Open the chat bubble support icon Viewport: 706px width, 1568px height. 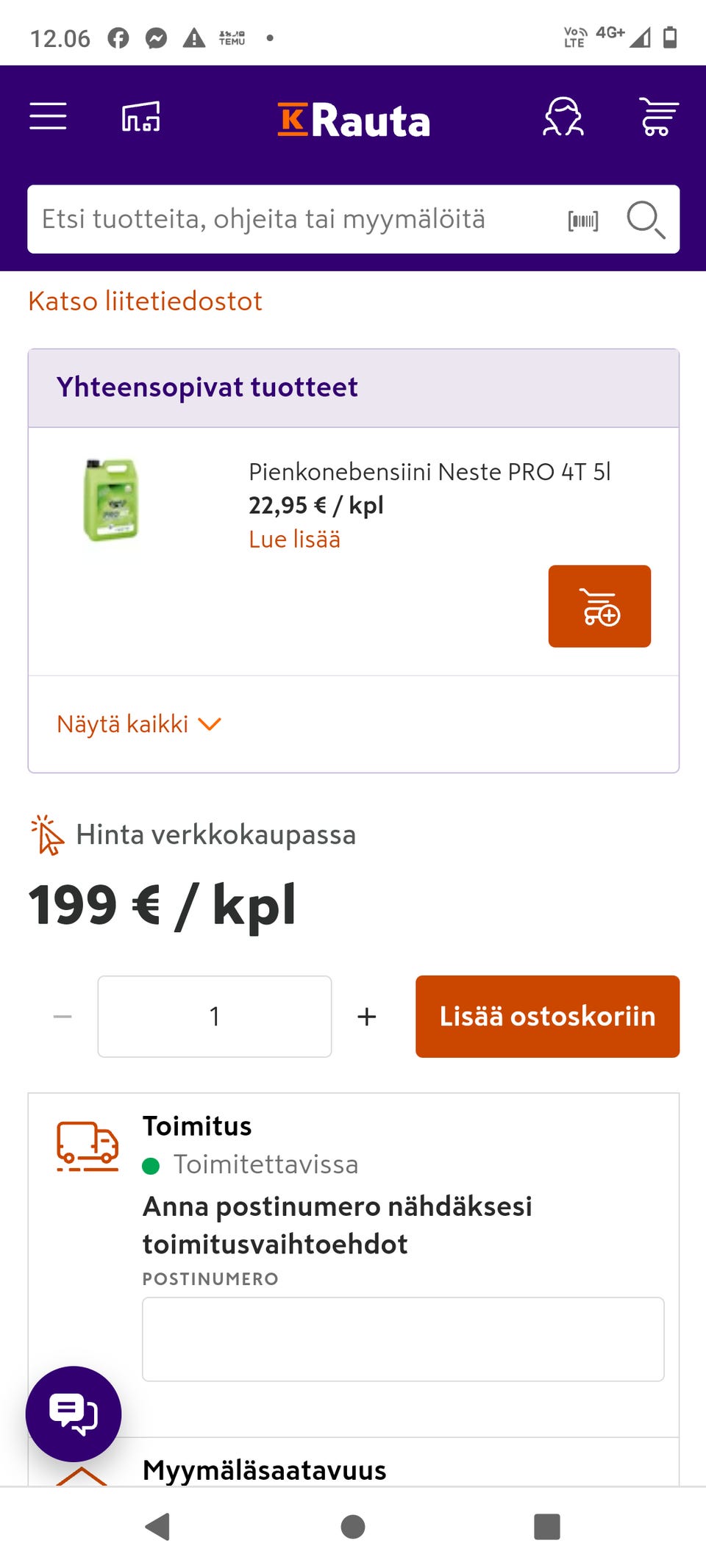point(72,1413)
